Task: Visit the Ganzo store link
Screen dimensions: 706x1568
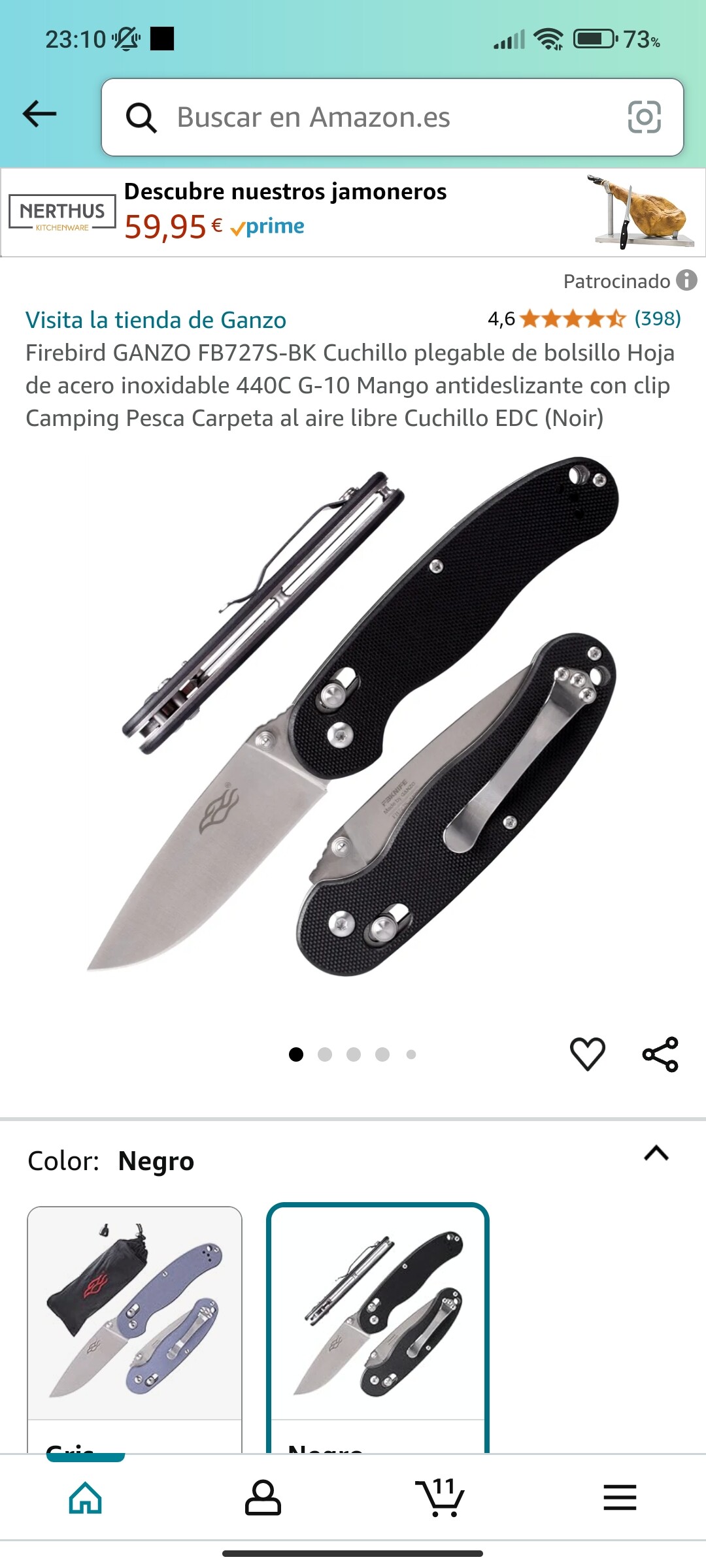Action: (156, 320)
